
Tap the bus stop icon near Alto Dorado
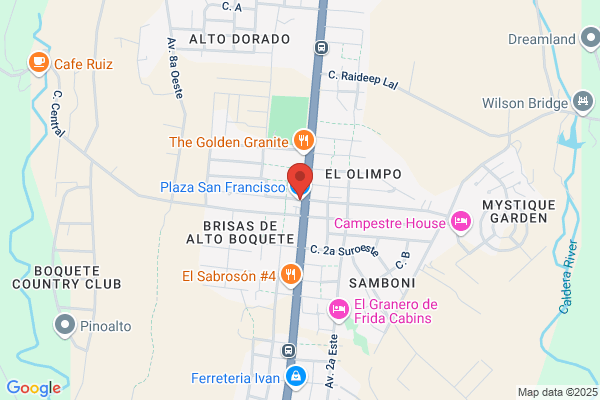click(x=321, y=48)
